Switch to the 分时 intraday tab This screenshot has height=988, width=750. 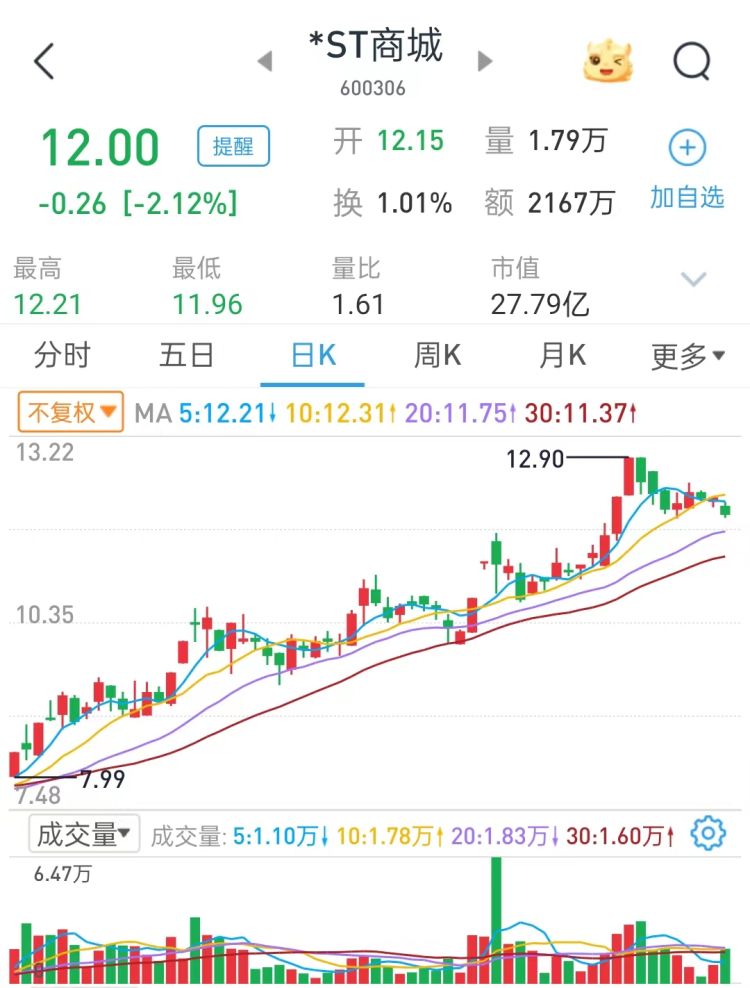[64, 355]
